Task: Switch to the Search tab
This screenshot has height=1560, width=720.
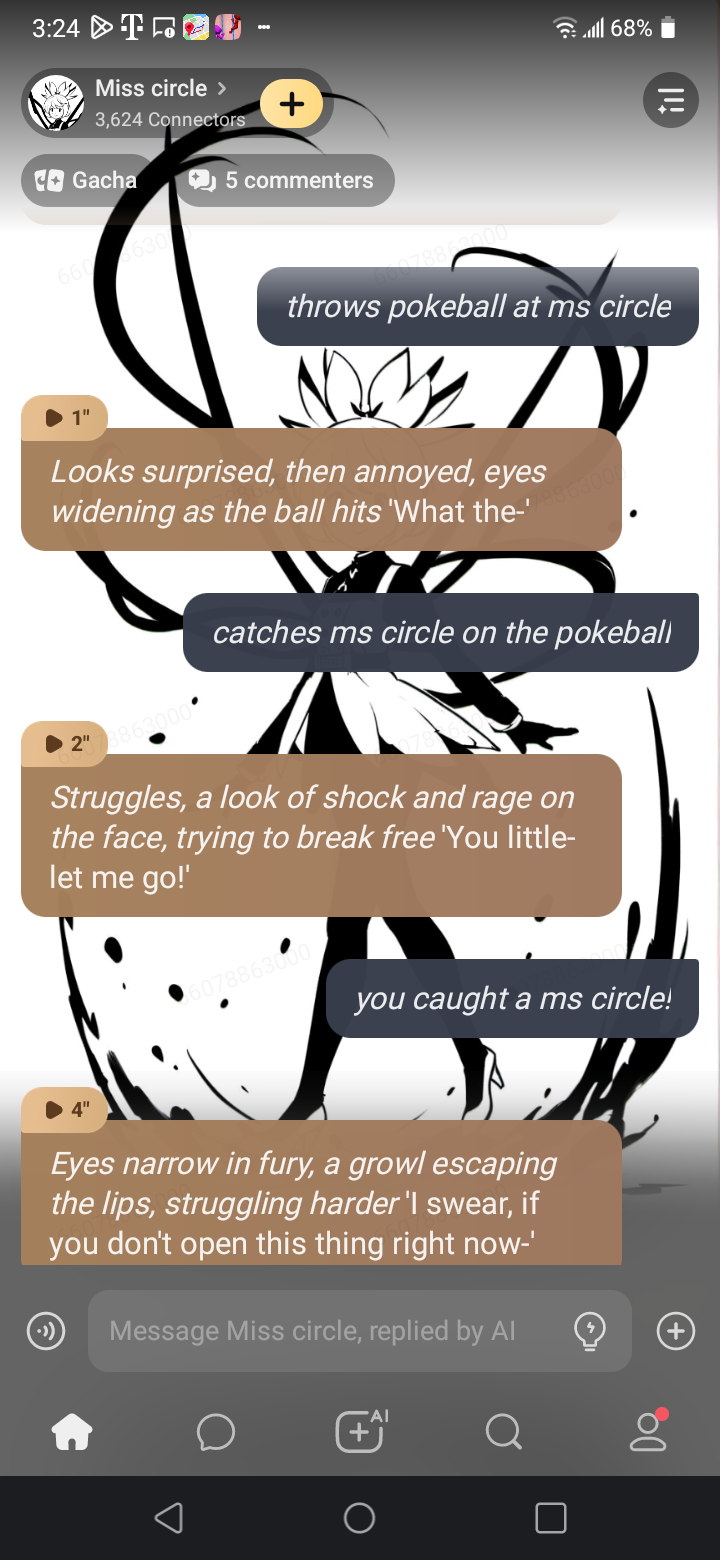Action: 503,1433
